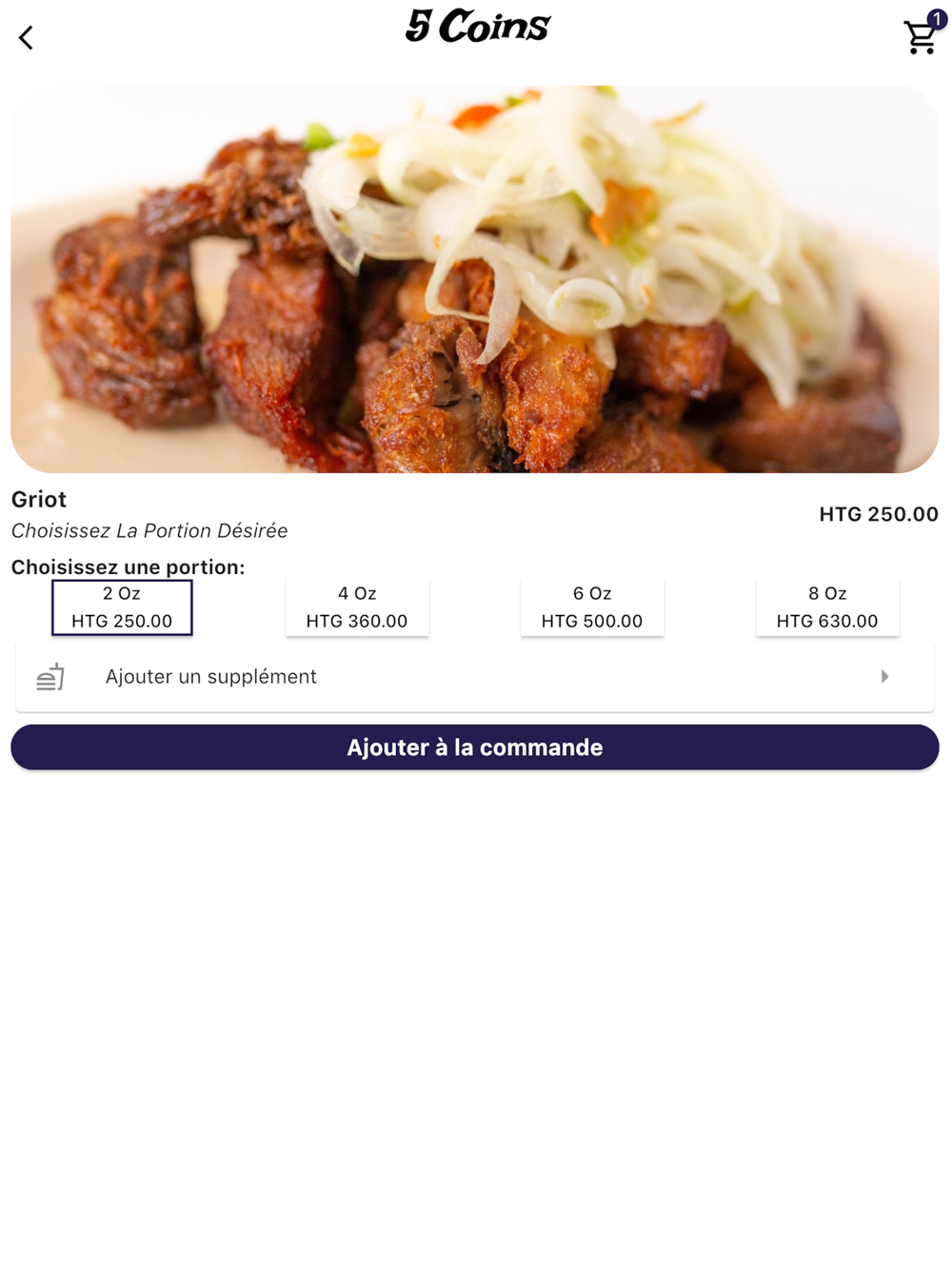Select the 8 Oz HTG 630.00 portion
Viewport: 952px width, 1270px height.
[827, 607]
